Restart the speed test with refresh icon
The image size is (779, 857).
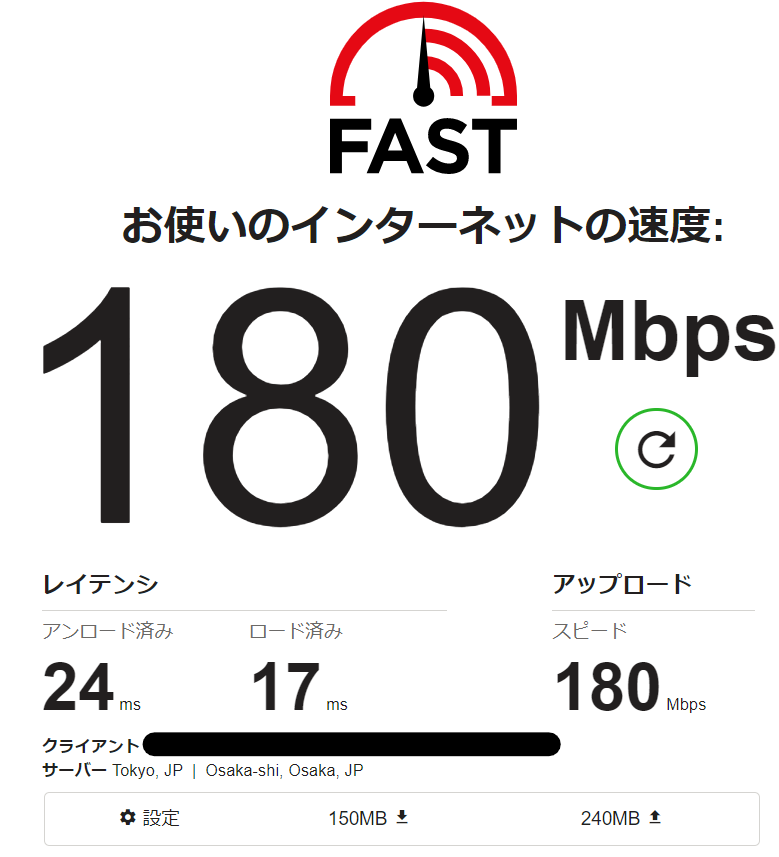pos(656,450)
